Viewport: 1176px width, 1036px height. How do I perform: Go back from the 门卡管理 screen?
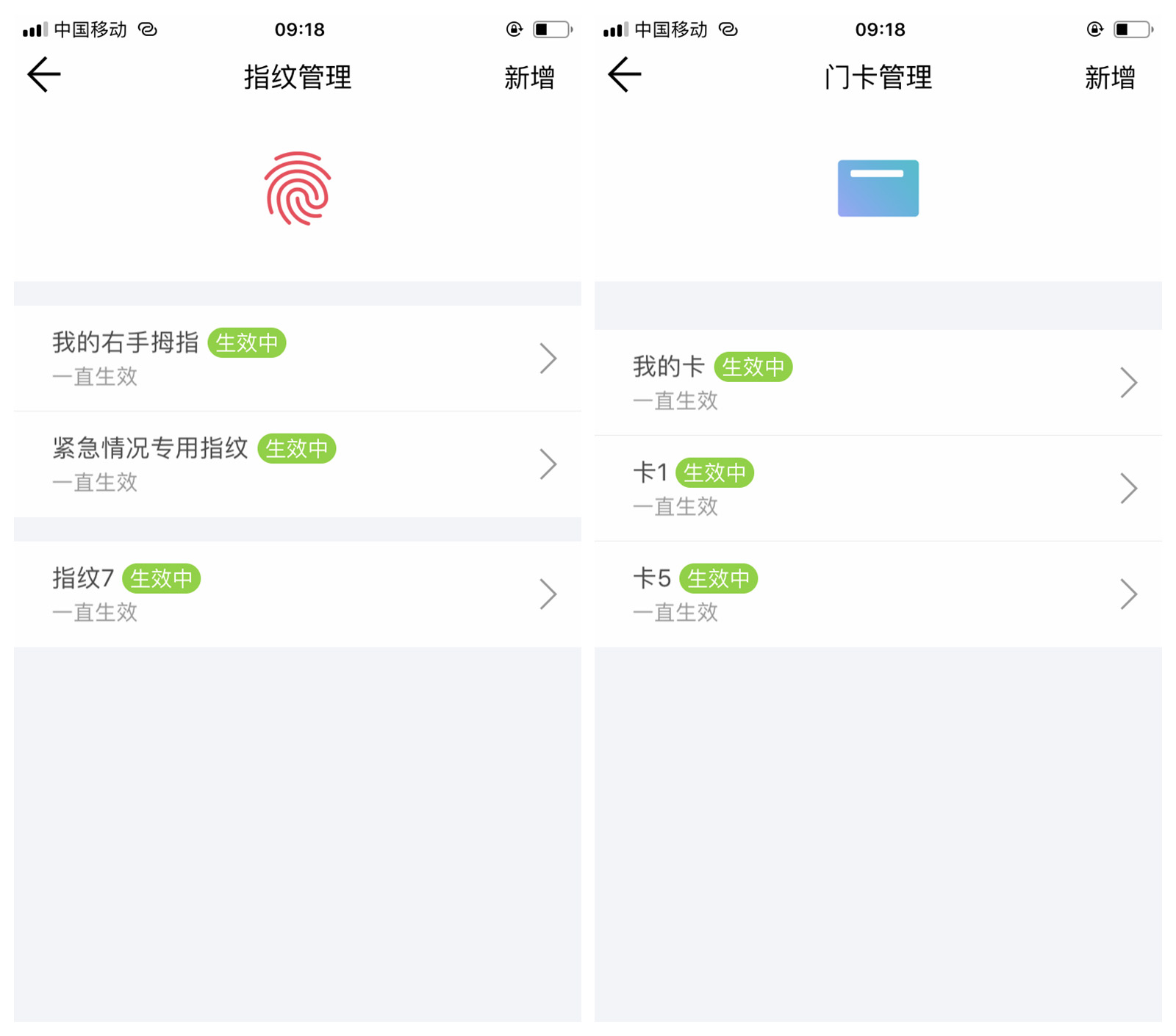pos(625,75)
